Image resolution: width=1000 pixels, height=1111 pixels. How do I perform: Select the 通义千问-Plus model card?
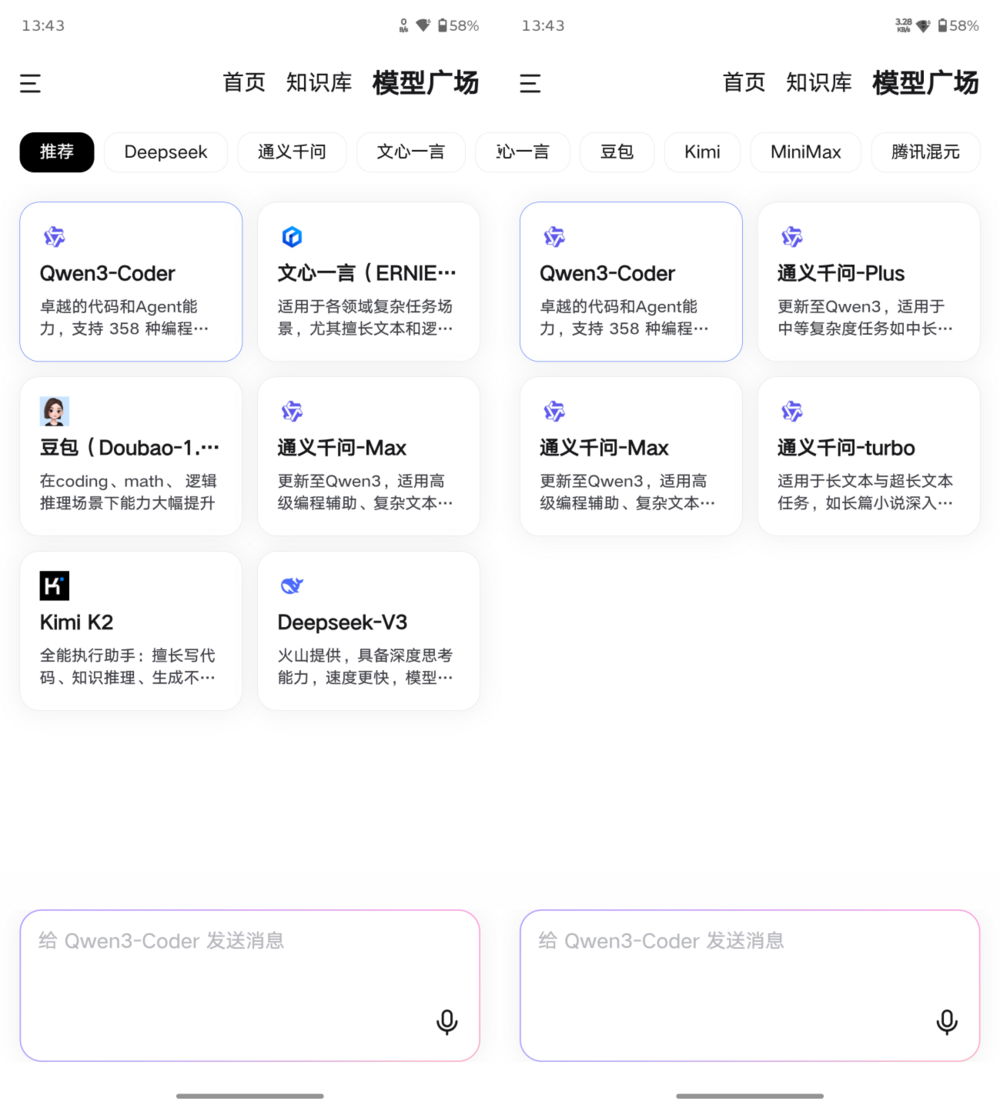point(868,281)
